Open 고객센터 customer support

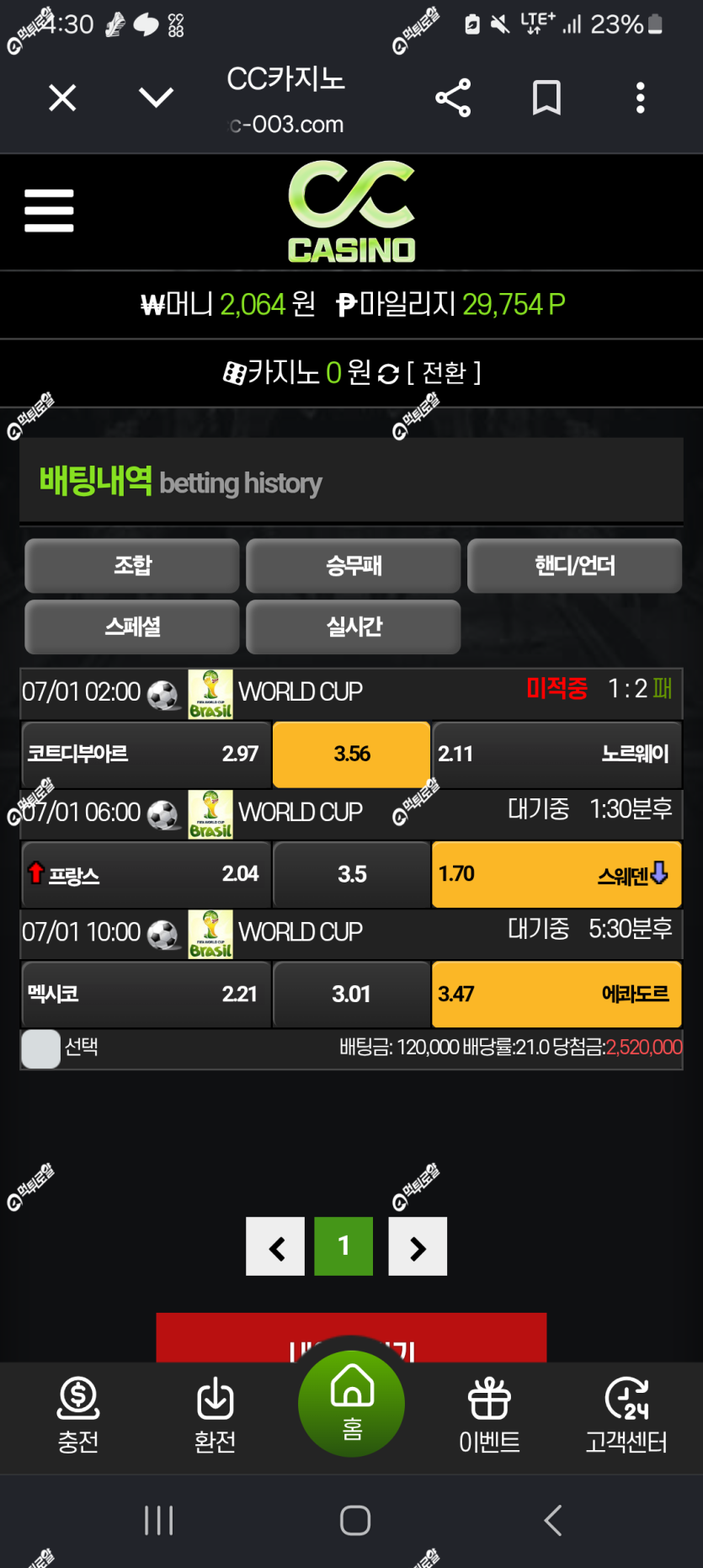click(626, 1416)
